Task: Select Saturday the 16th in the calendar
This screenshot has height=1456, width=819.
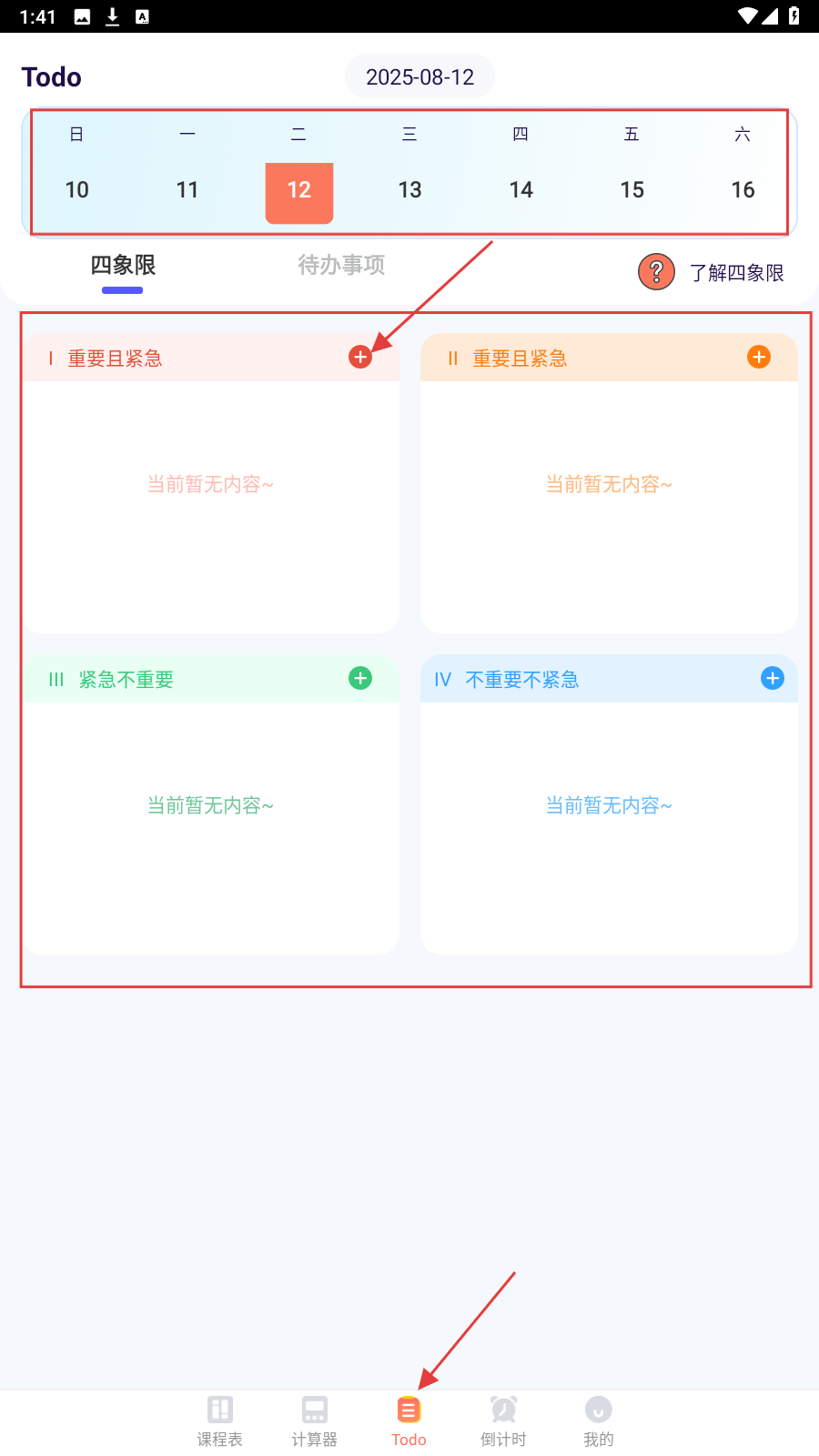Action: tap(743, 189)
